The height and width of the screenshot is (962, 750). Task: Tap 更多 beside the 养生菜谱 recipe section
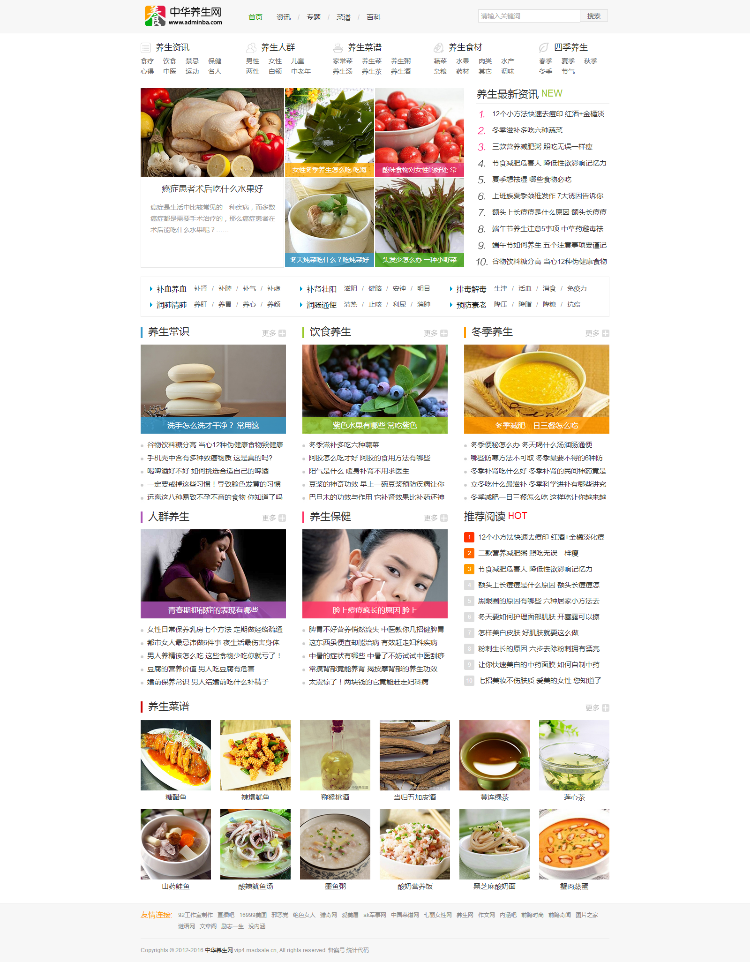597,708
